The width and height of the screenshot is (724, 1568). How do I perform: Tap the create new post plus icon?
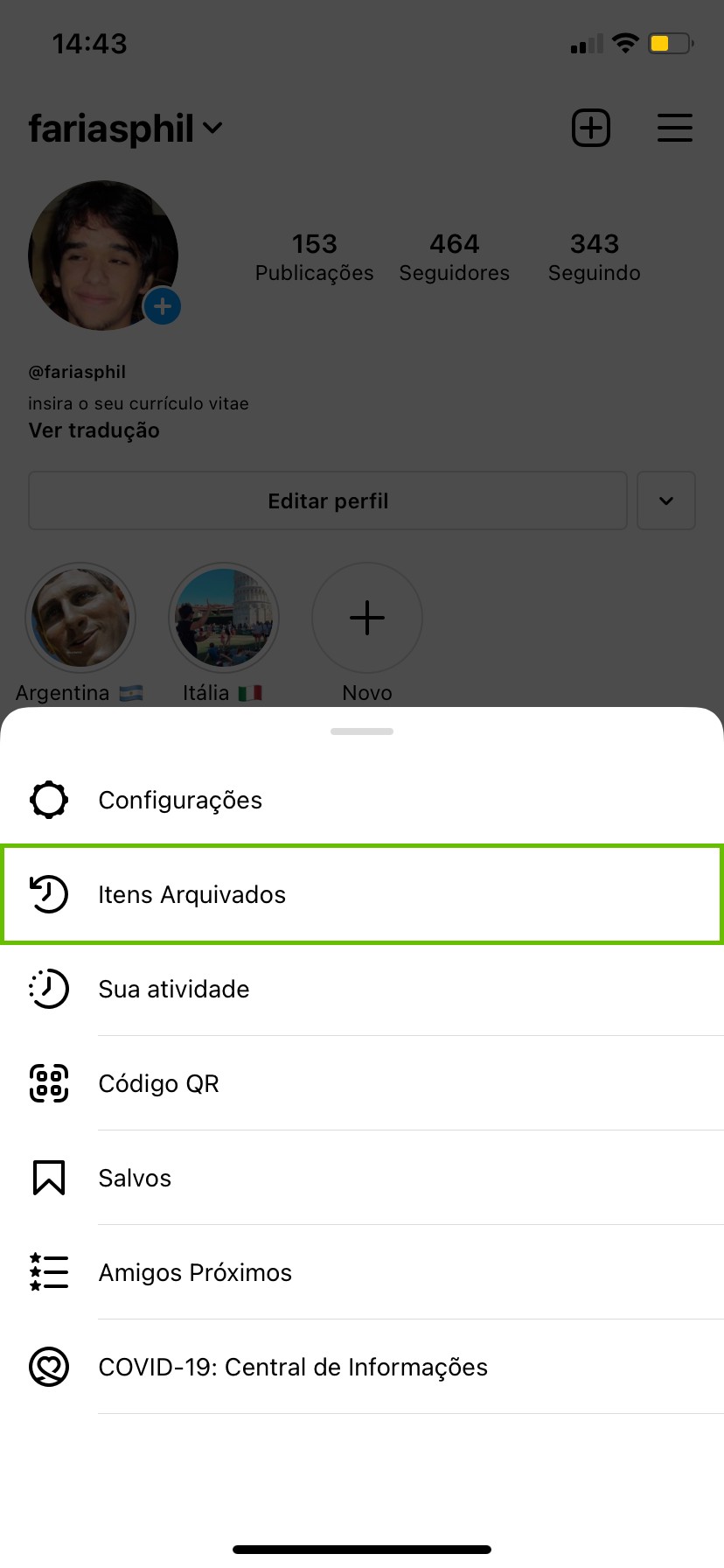pyautogui.click(x=591, y=129)
